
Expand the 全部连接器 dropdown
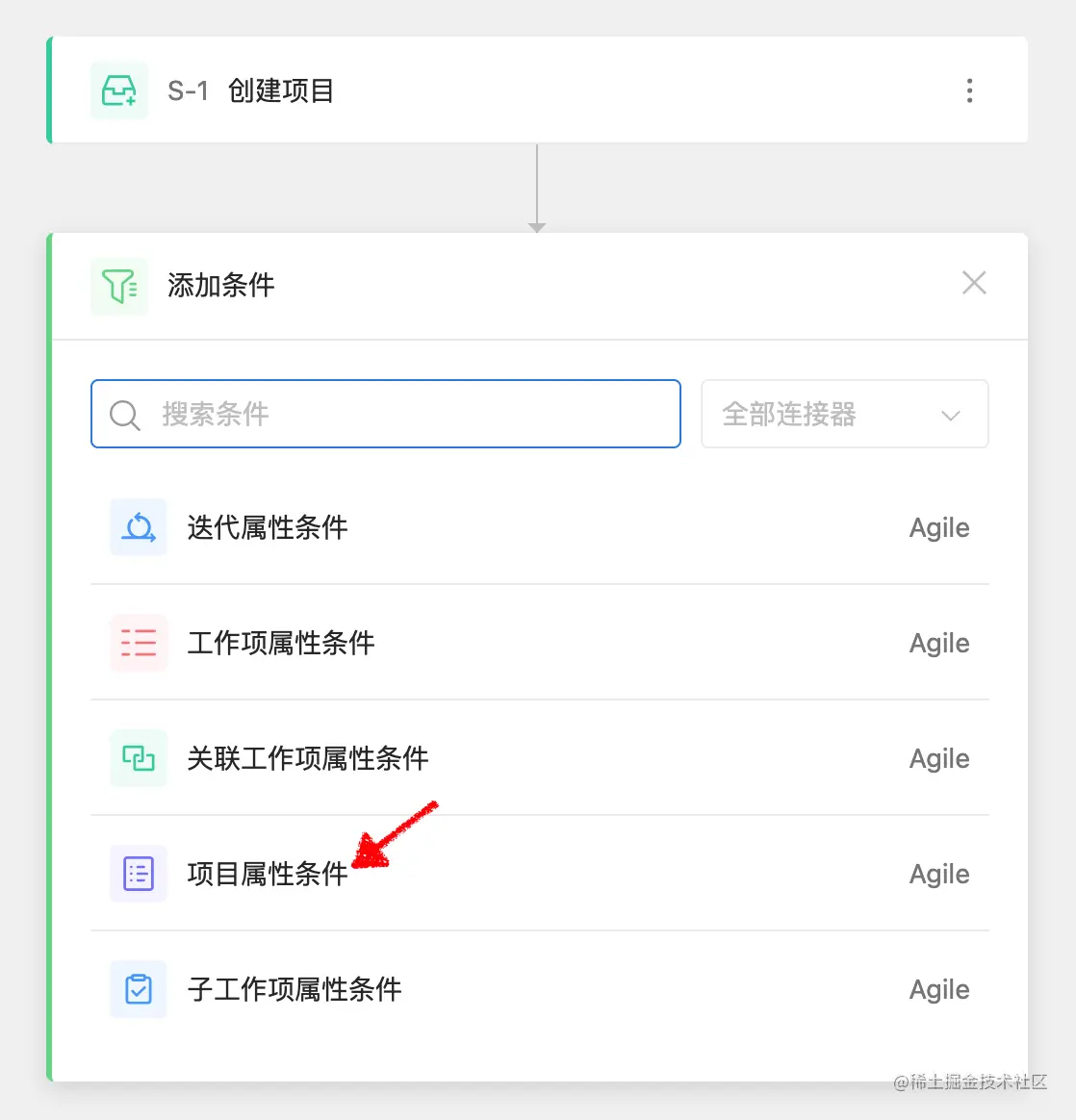[844, 415]
